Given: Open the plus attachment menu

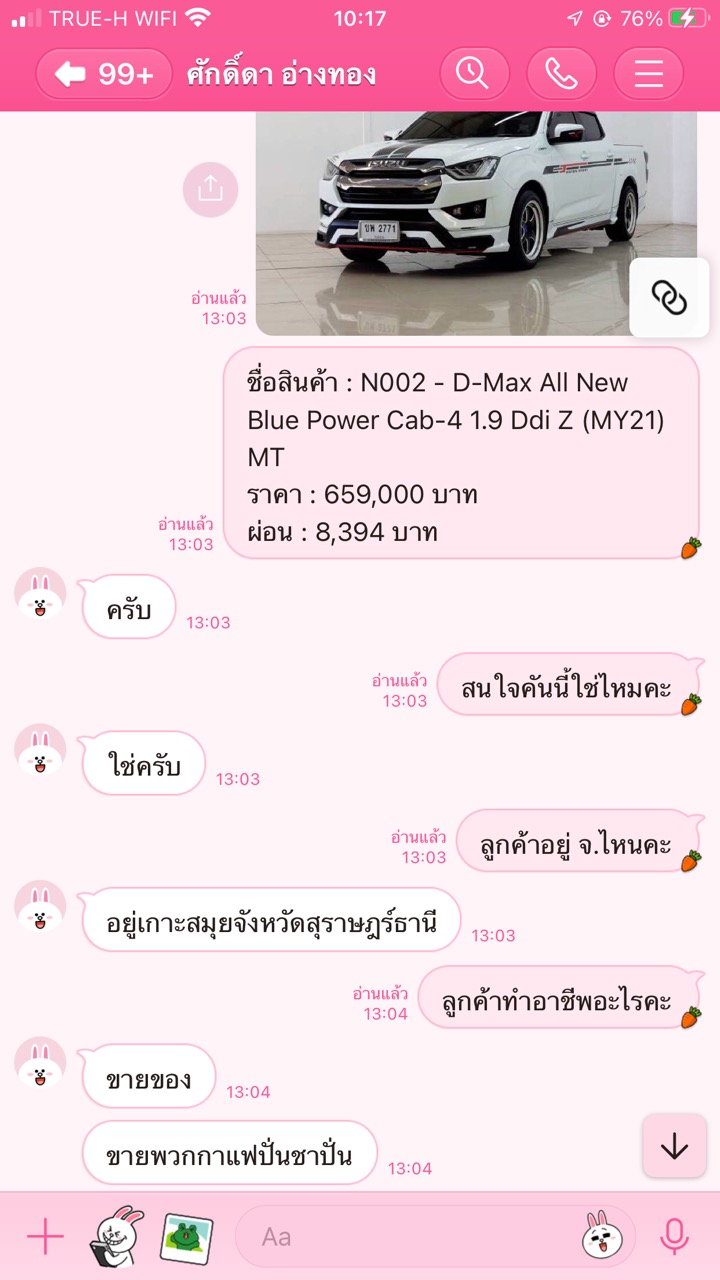Looking at the screenshot, I should [x=45, y=1237].
